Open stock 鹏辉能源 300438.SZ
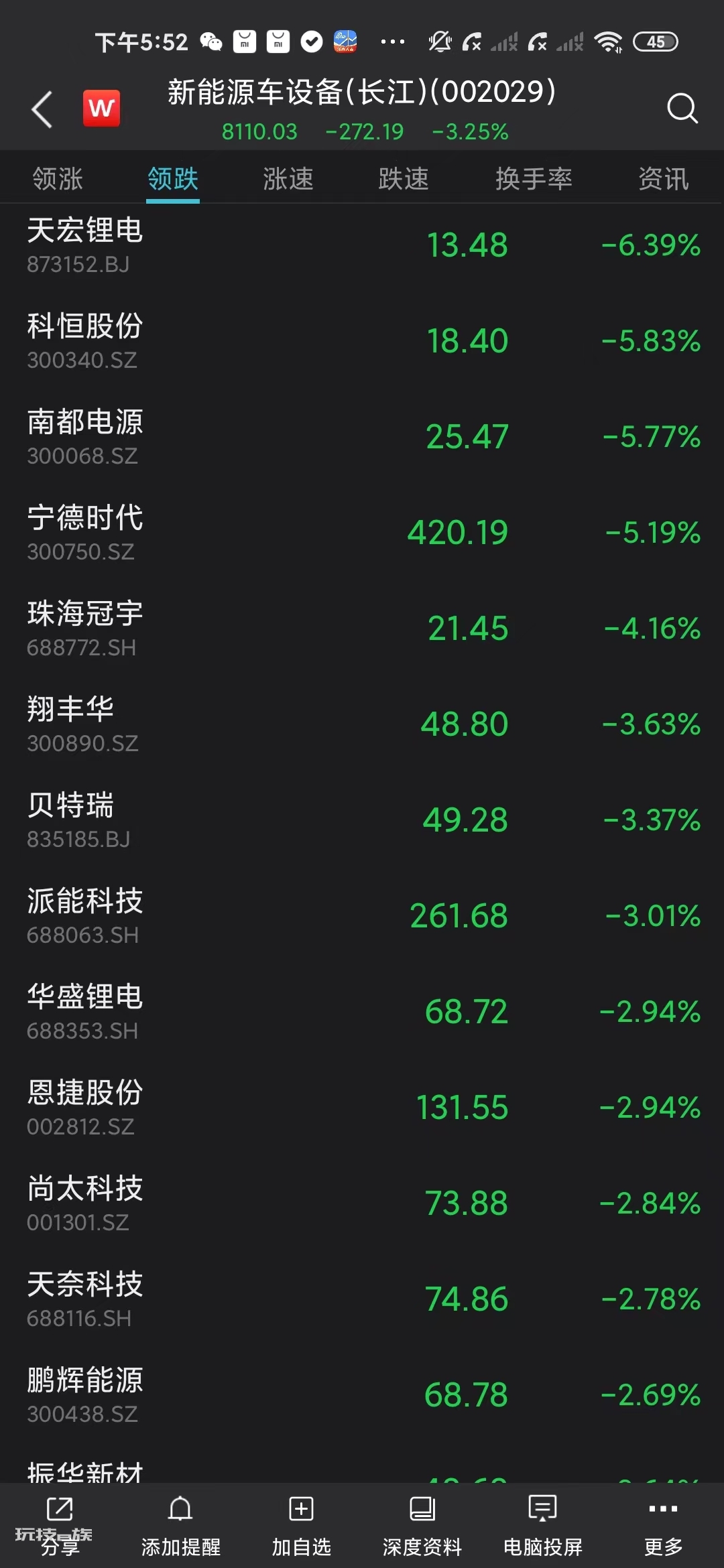This screenshot has width=724, height=1568. click(x=362, y=1396)
